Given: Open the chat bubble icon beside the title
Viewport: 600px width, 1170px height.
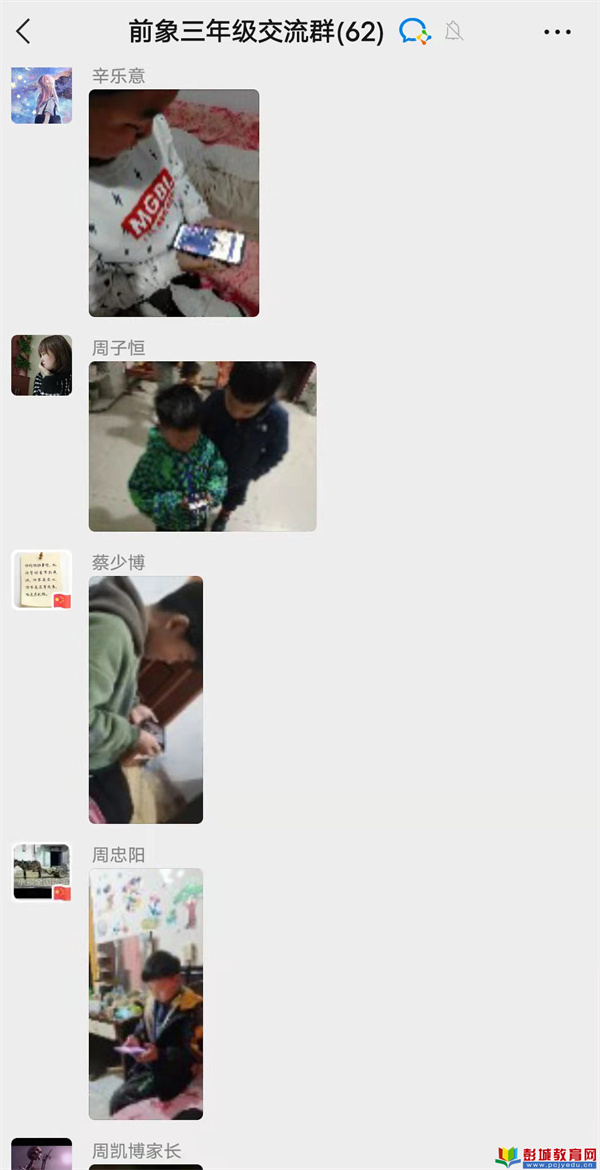Looking at the screenshot, I should tap(414, 32).
